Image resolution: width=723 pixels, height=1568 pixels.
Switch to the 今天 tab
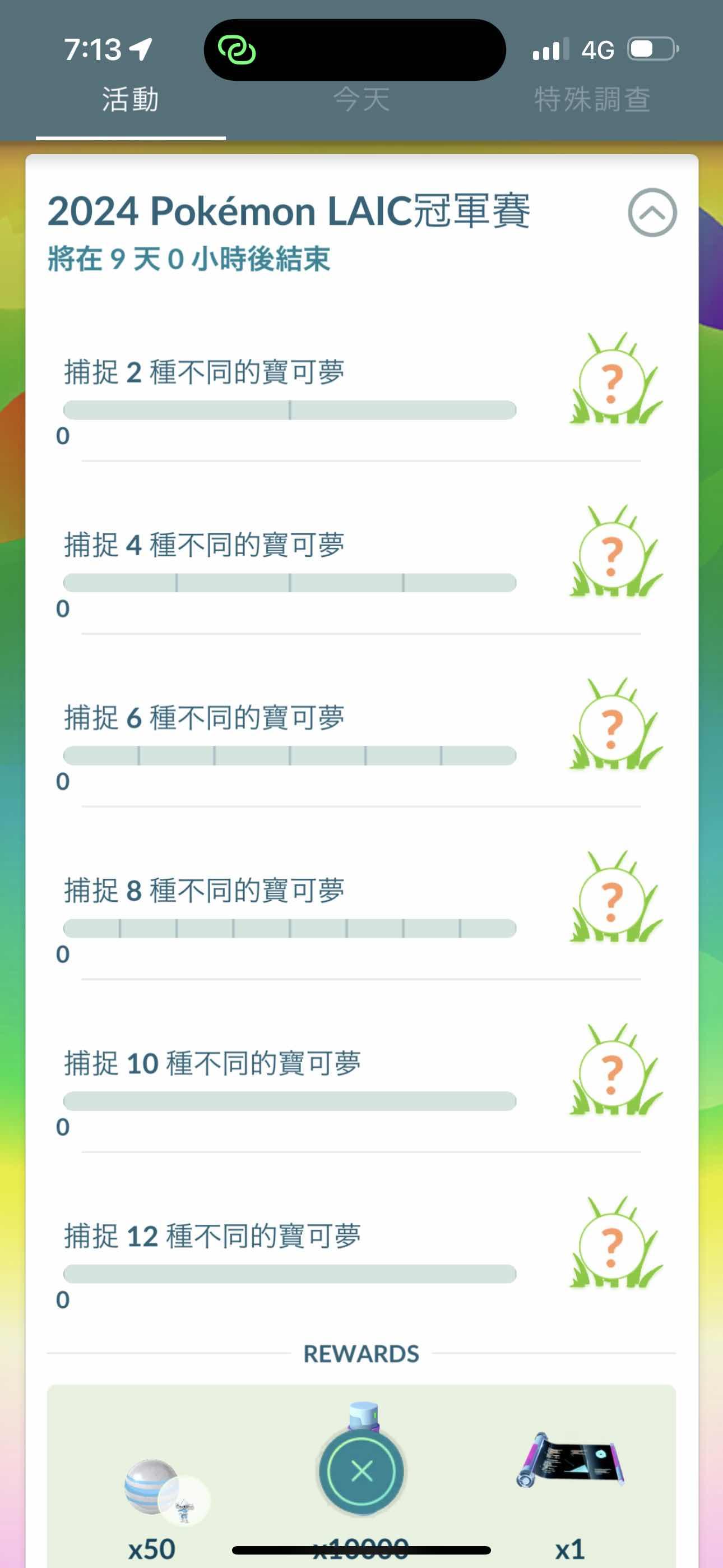(x=361, y=99)
